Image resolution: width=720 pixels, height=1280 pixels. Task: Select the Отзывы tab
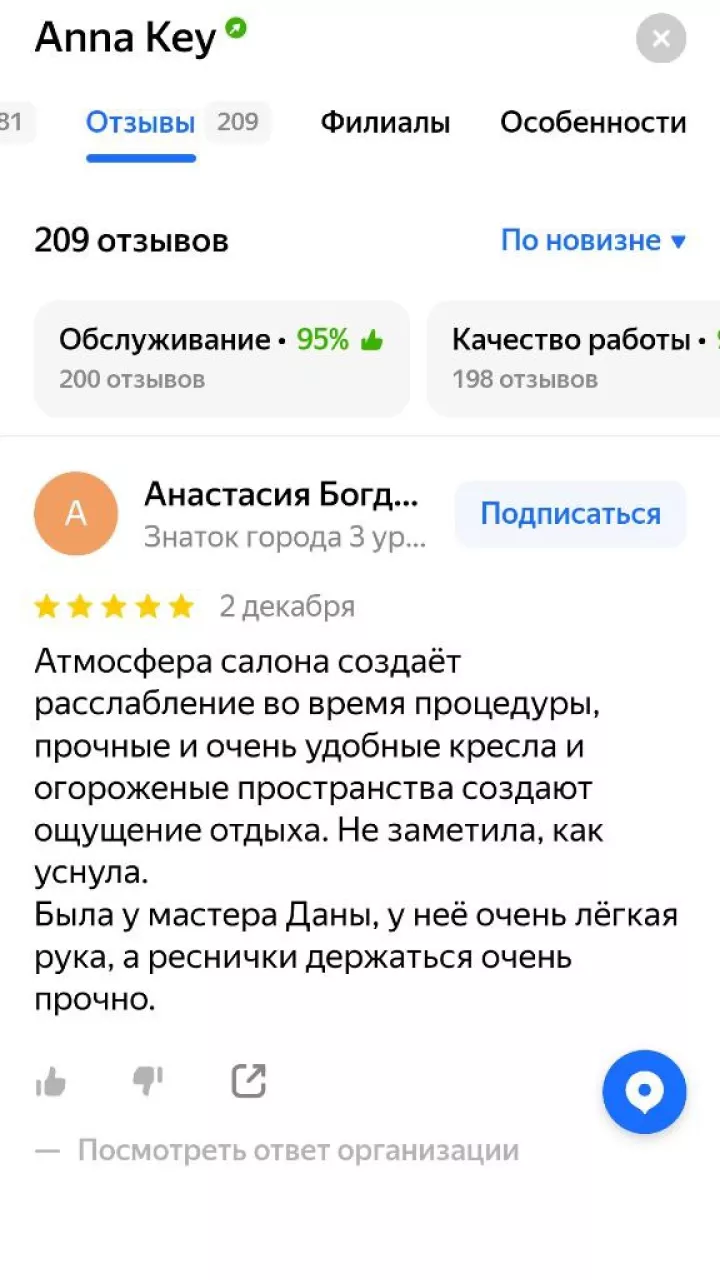point(140,123)
